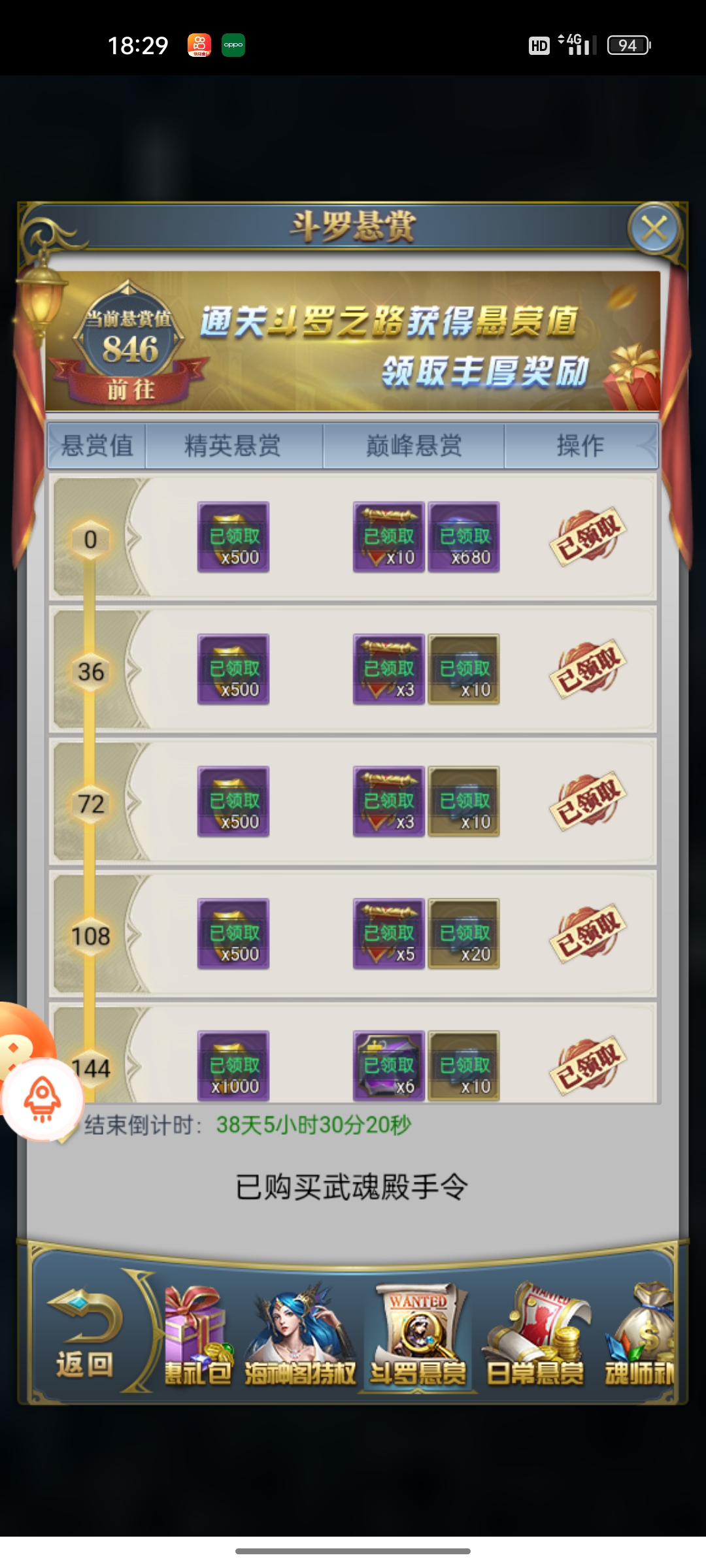This screenshot has height=1568, width=706.
Task: Go back with the 返回 button
Action: pos(85,1333)
